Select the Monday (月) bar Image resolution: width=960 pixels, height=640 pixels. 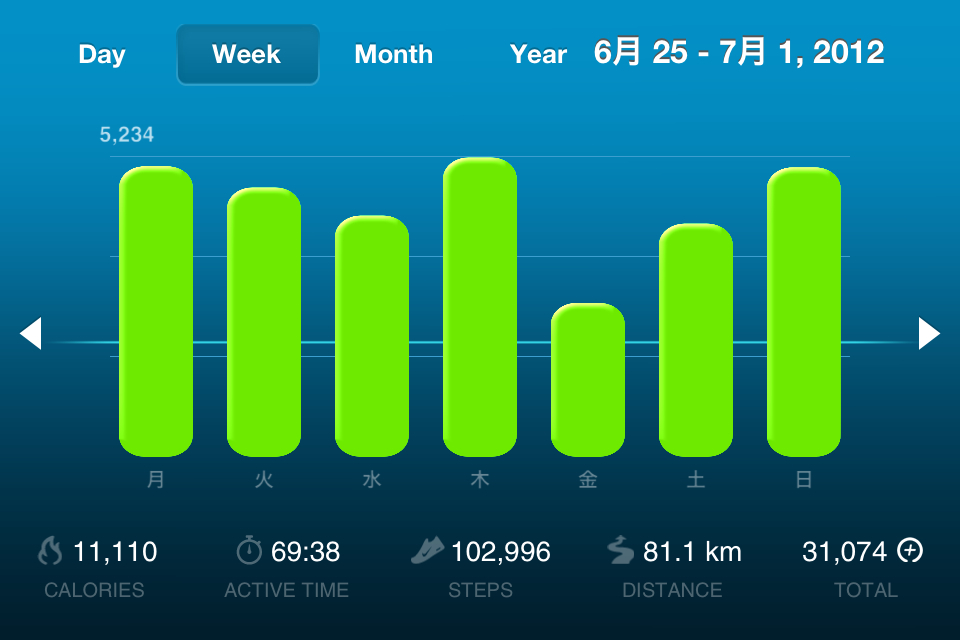156,311
